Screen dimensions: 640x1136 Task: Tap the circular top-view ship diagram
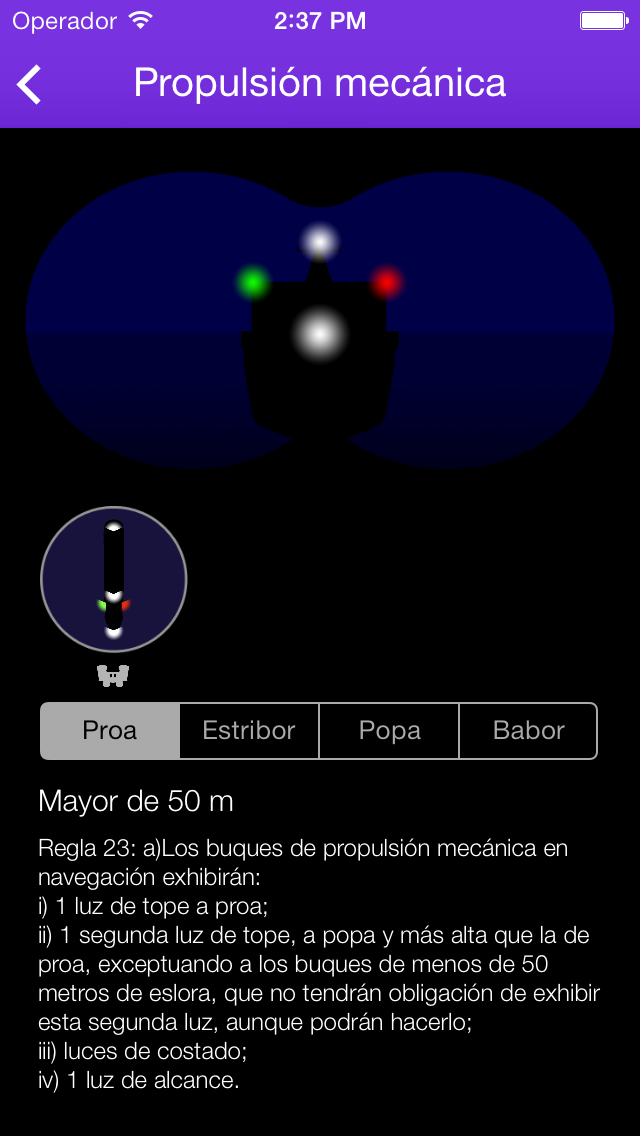tap(114, 580)
